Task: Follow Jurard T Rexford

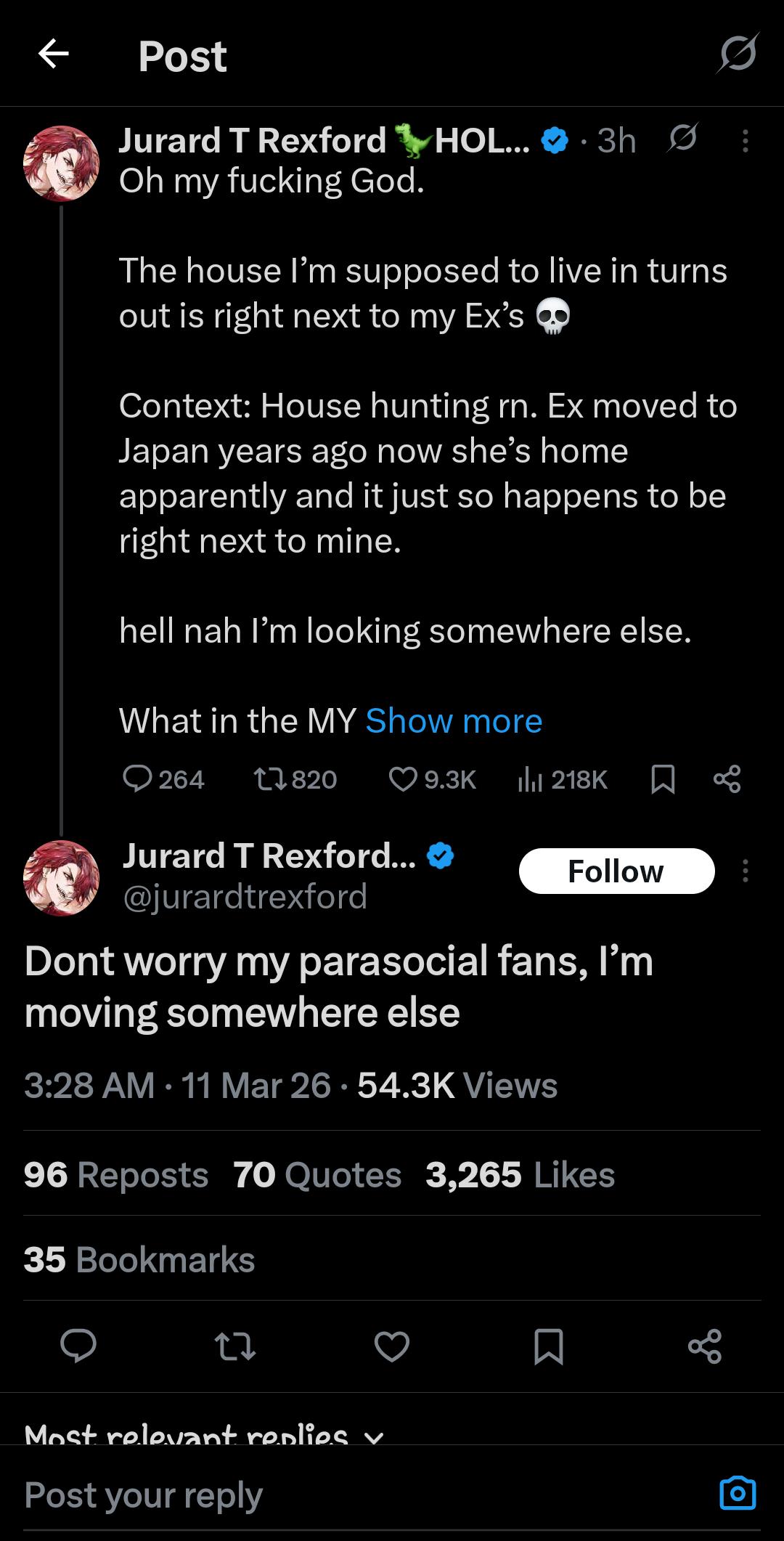Action: (616, 871)
